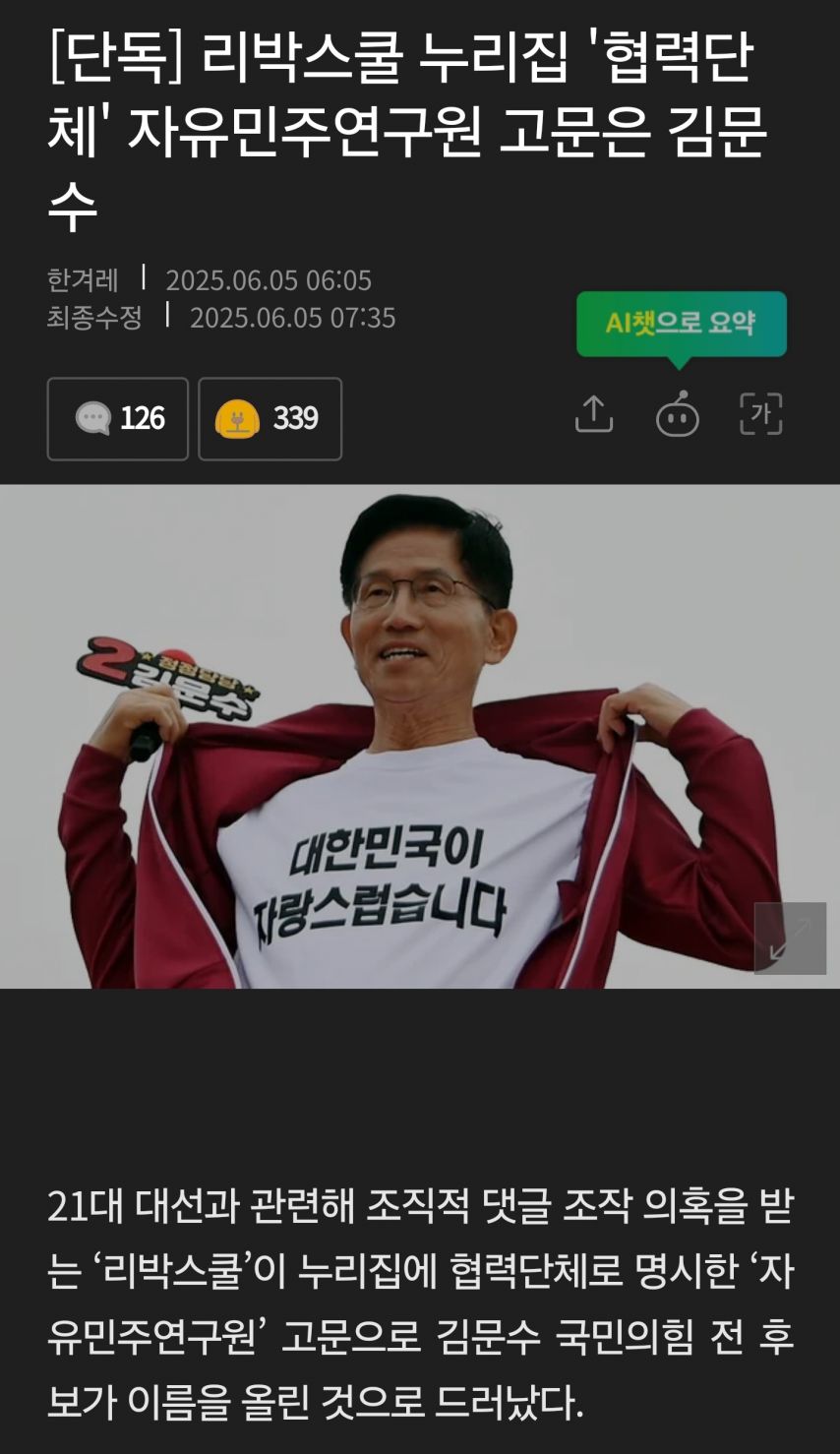Expand the article photo to fullscreen
Image resolution: width=840 pixels, height=1454 pixels.
790,939
